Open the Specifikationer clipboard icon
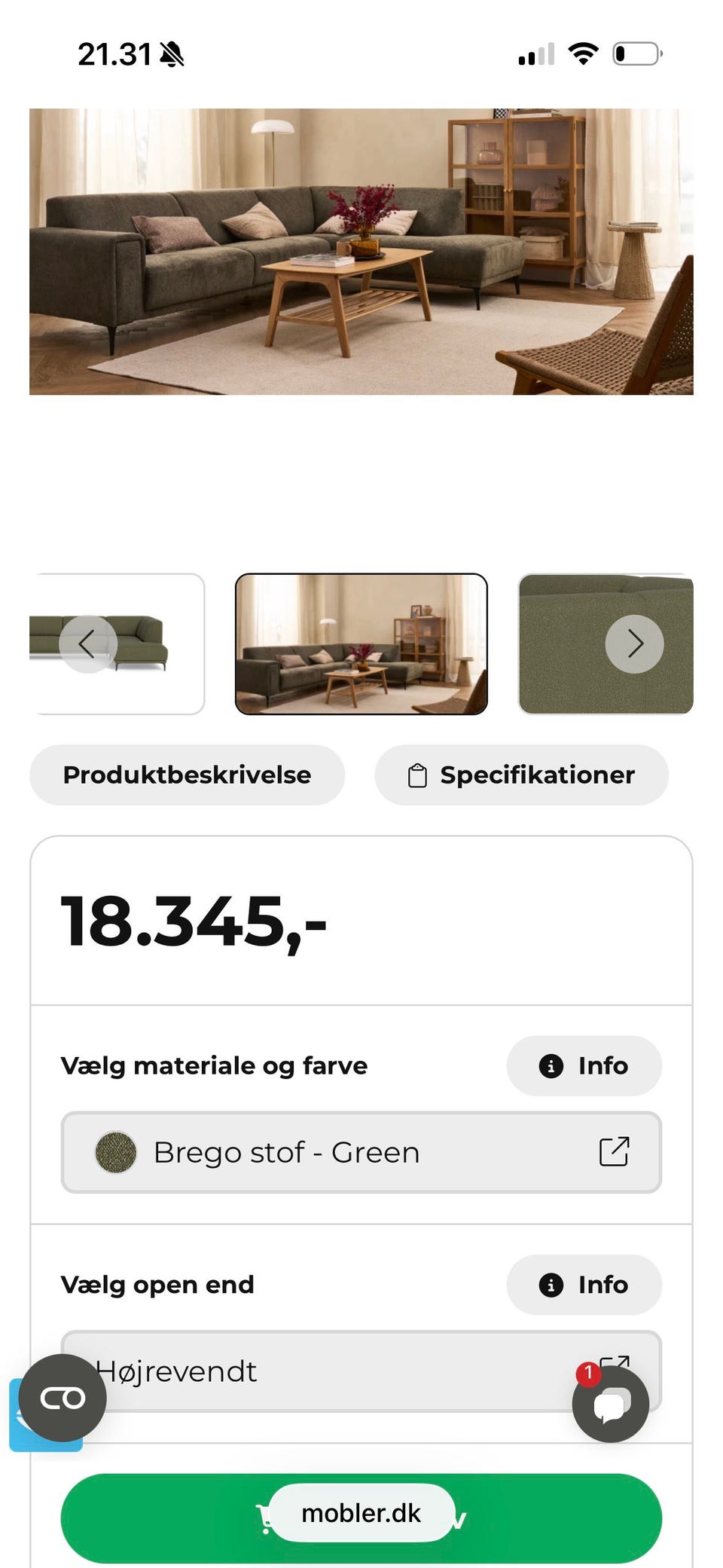 418,775
